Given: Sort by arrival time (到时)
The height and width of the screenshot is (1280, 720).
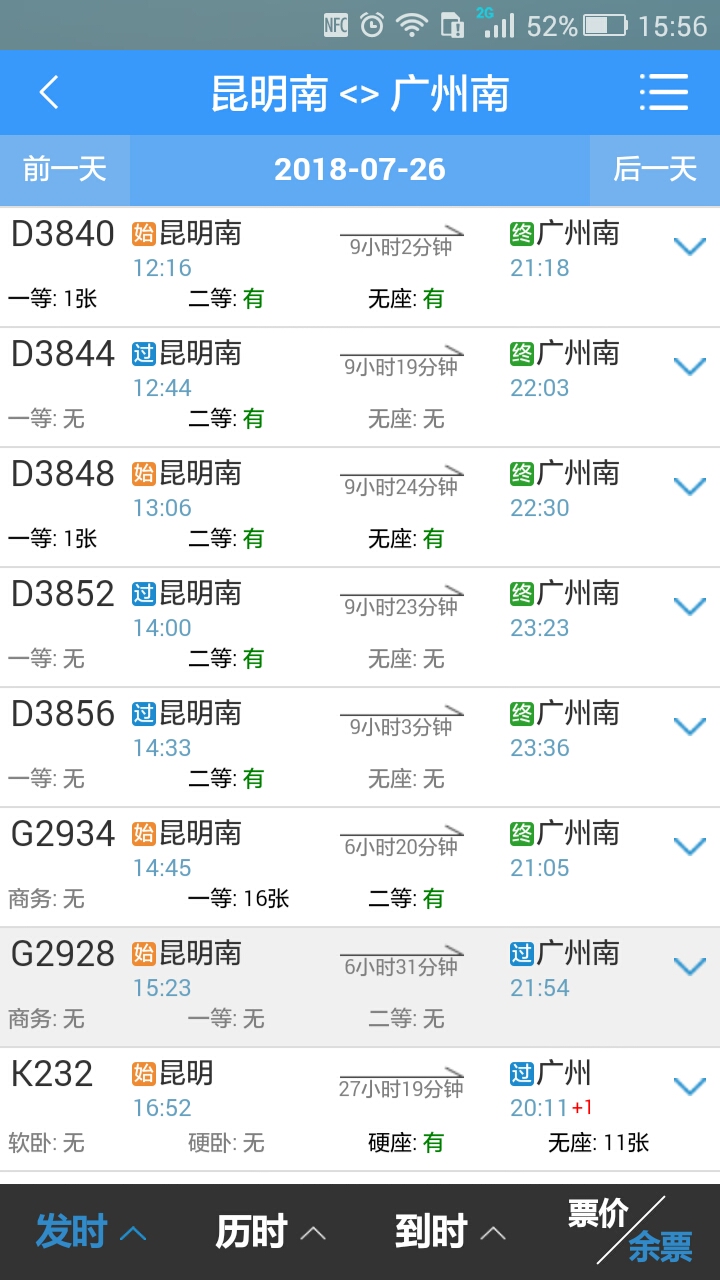Looking at the screenshot, I should (x=450, y=1232).
